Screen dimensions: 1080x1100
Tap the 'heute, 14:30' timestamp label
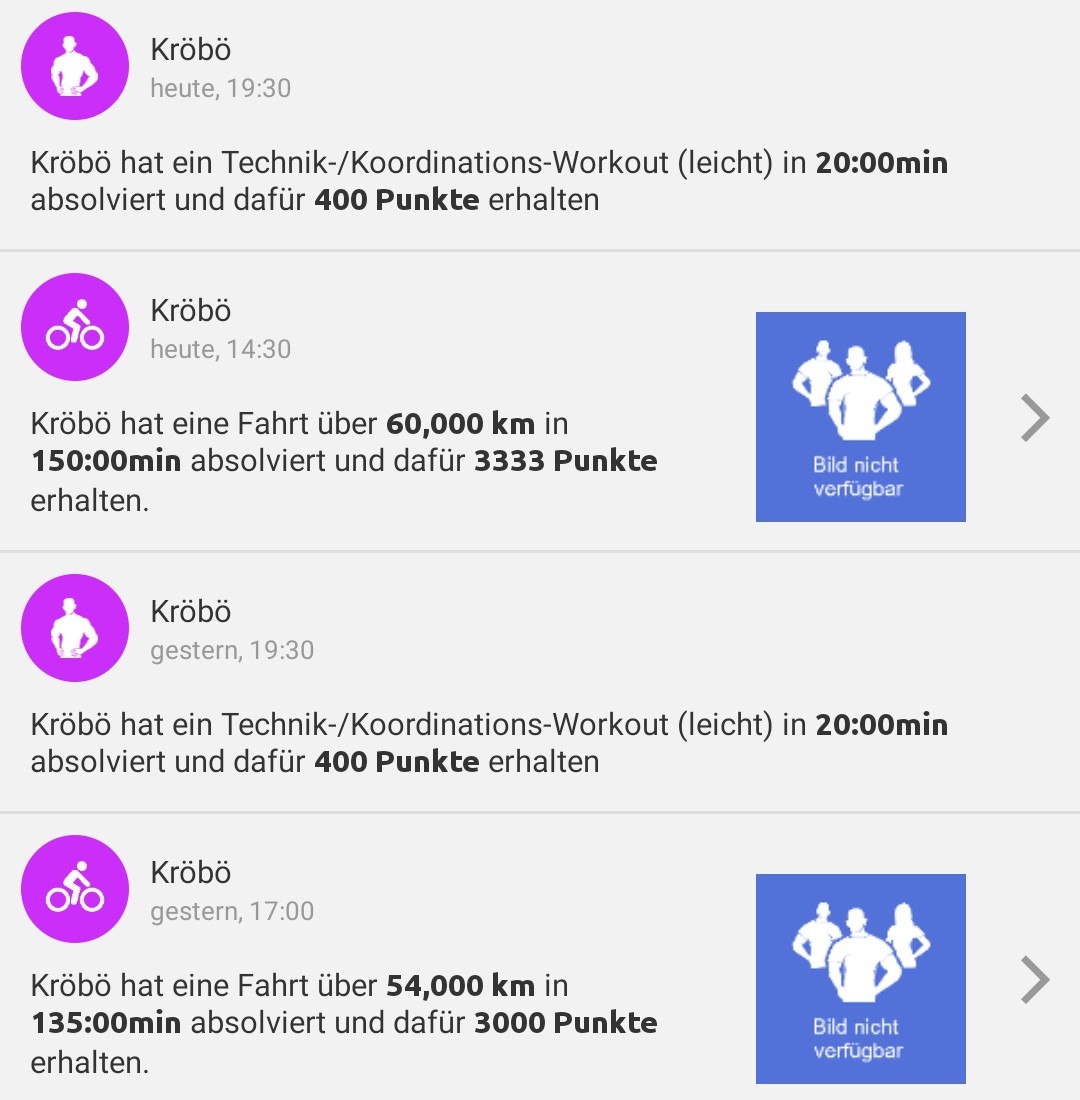pos(219,349)
